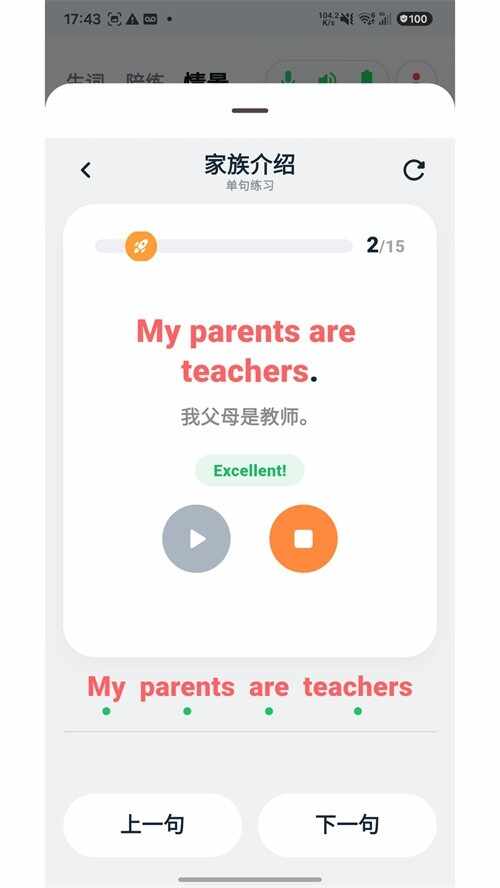Viewport: 500px width, 888px height.
Task: Go to previous sentence 上一句
Action: pyautogui.click(x=152, y=825)
